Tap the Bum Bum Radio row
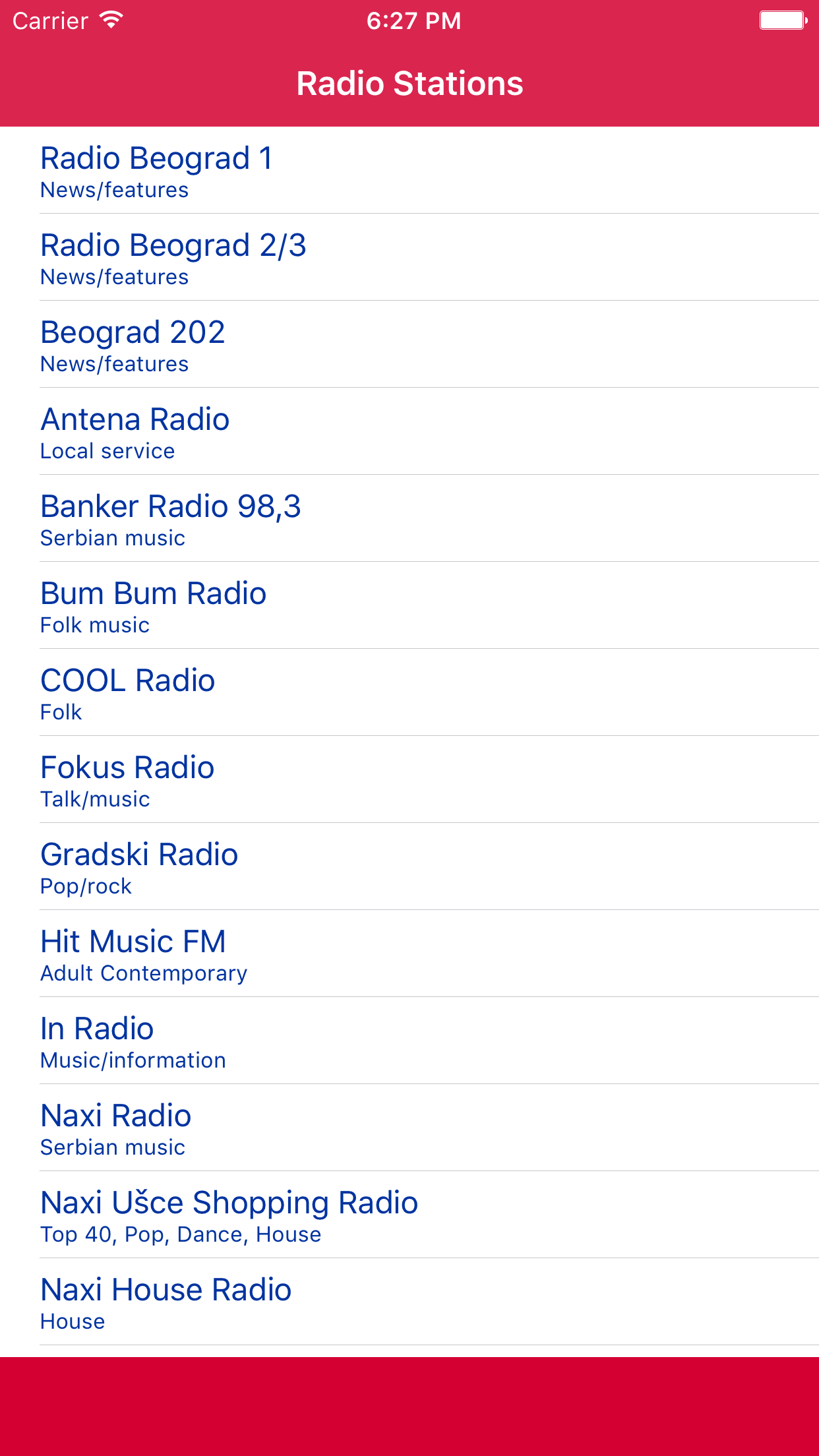Image resolution: width=819 pixels, height=1456 pixels. [x=409, y=605]
